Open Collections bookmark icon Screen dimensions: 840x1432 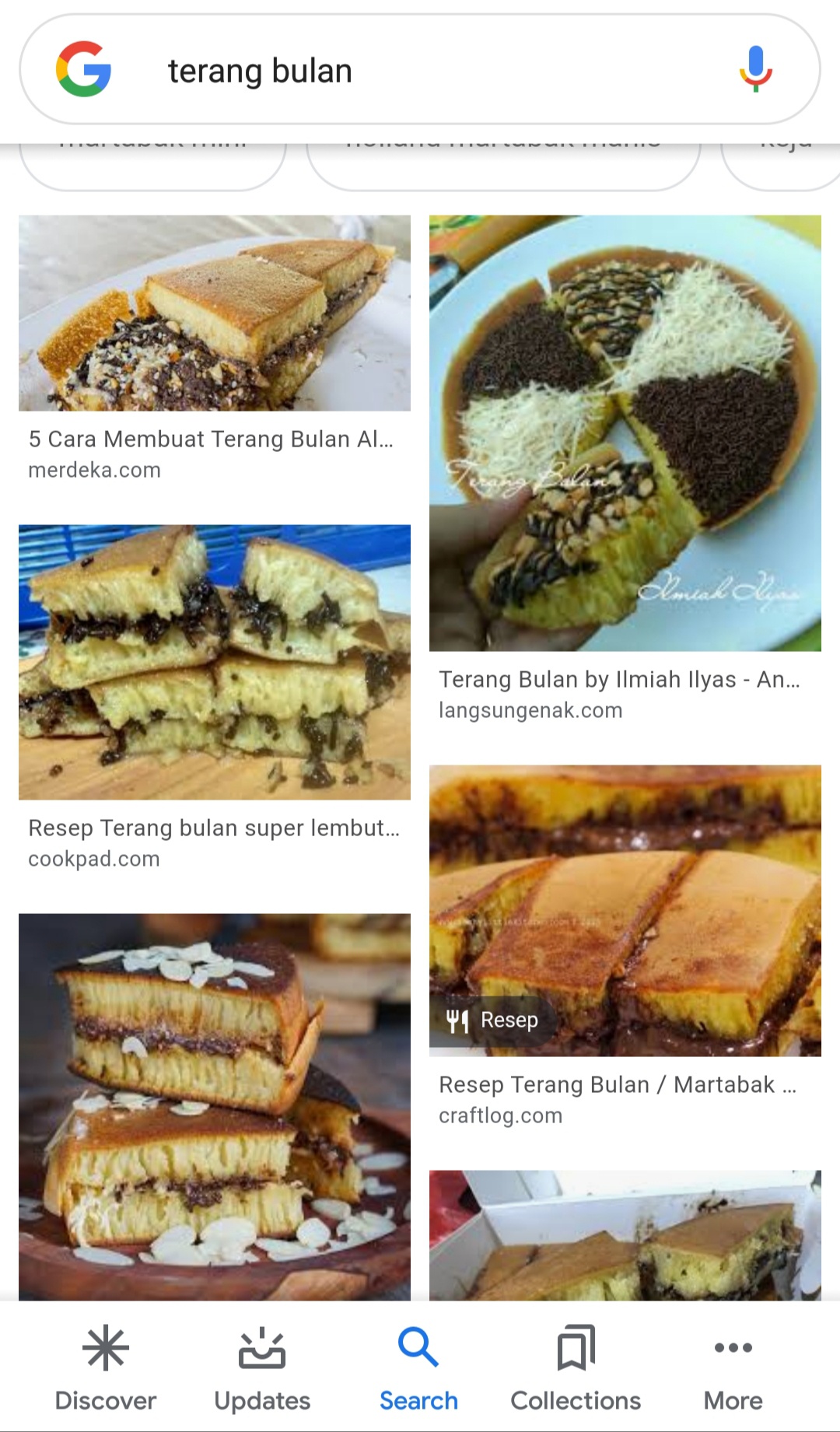coord(575,1346)
